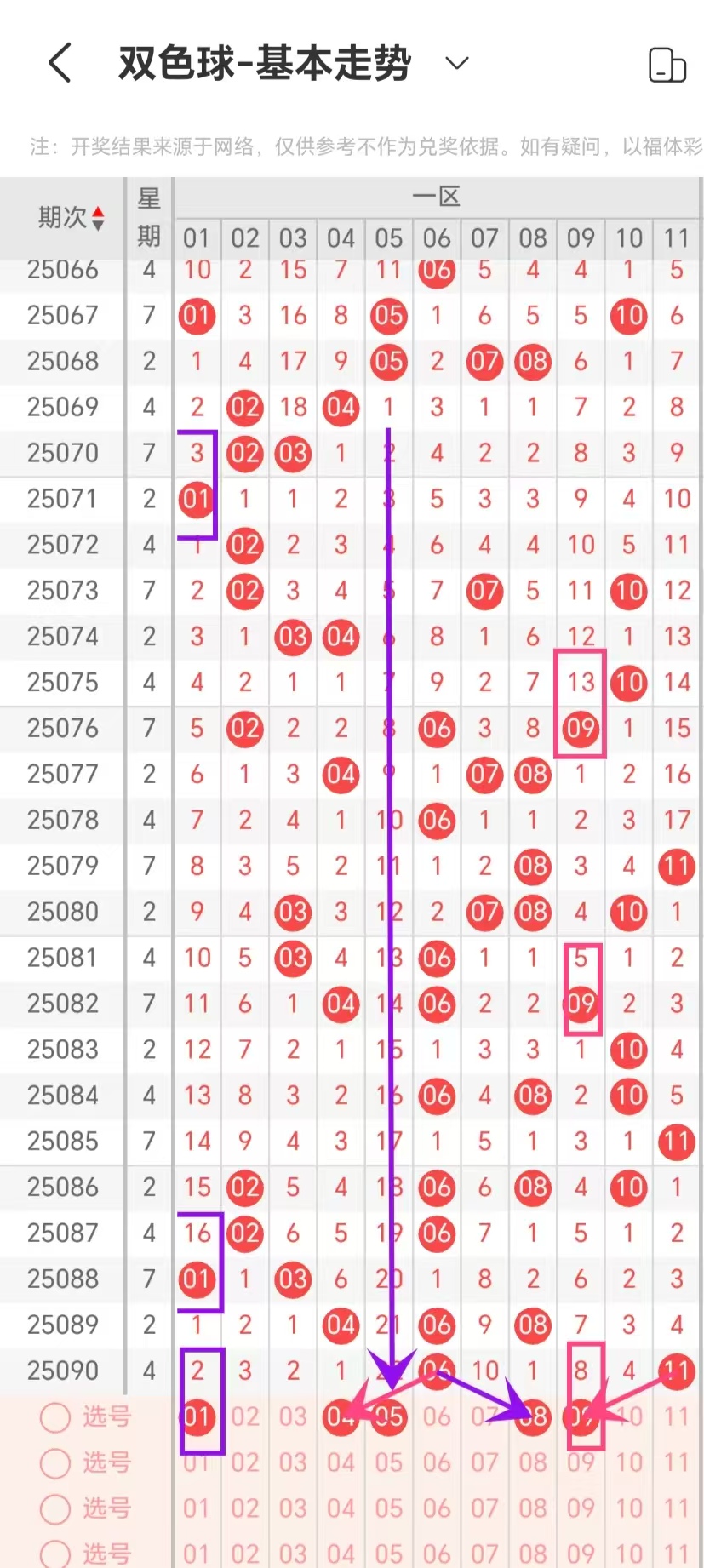Expand the 双色球-基本走势 title dropdown
This screenshot has height=1568, width=704.
pyautogui.click(x=457, y=63)
